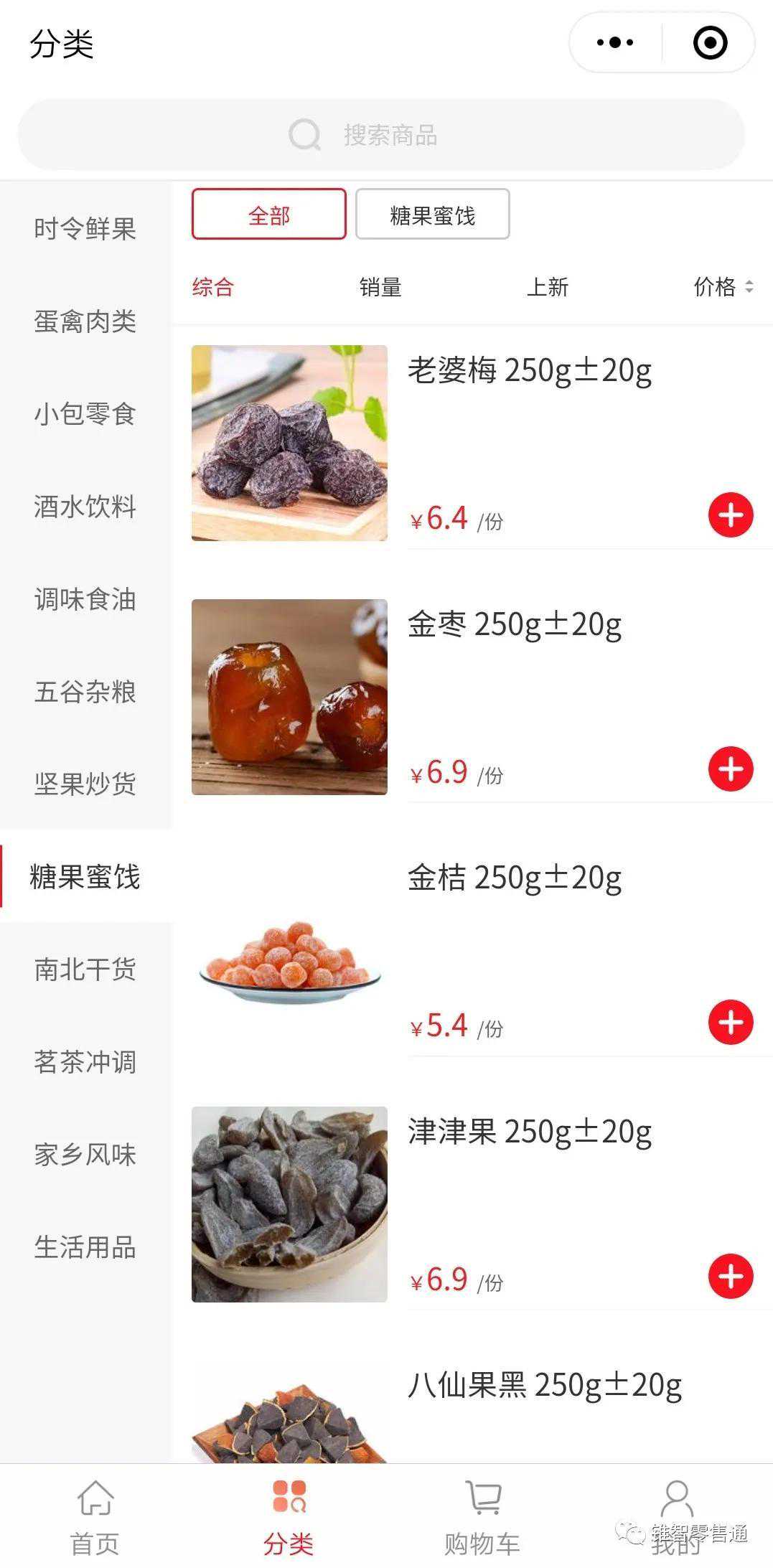Open the 搜索商品 search box
This screenshot has width=773, height=1568.
(380, 135)
